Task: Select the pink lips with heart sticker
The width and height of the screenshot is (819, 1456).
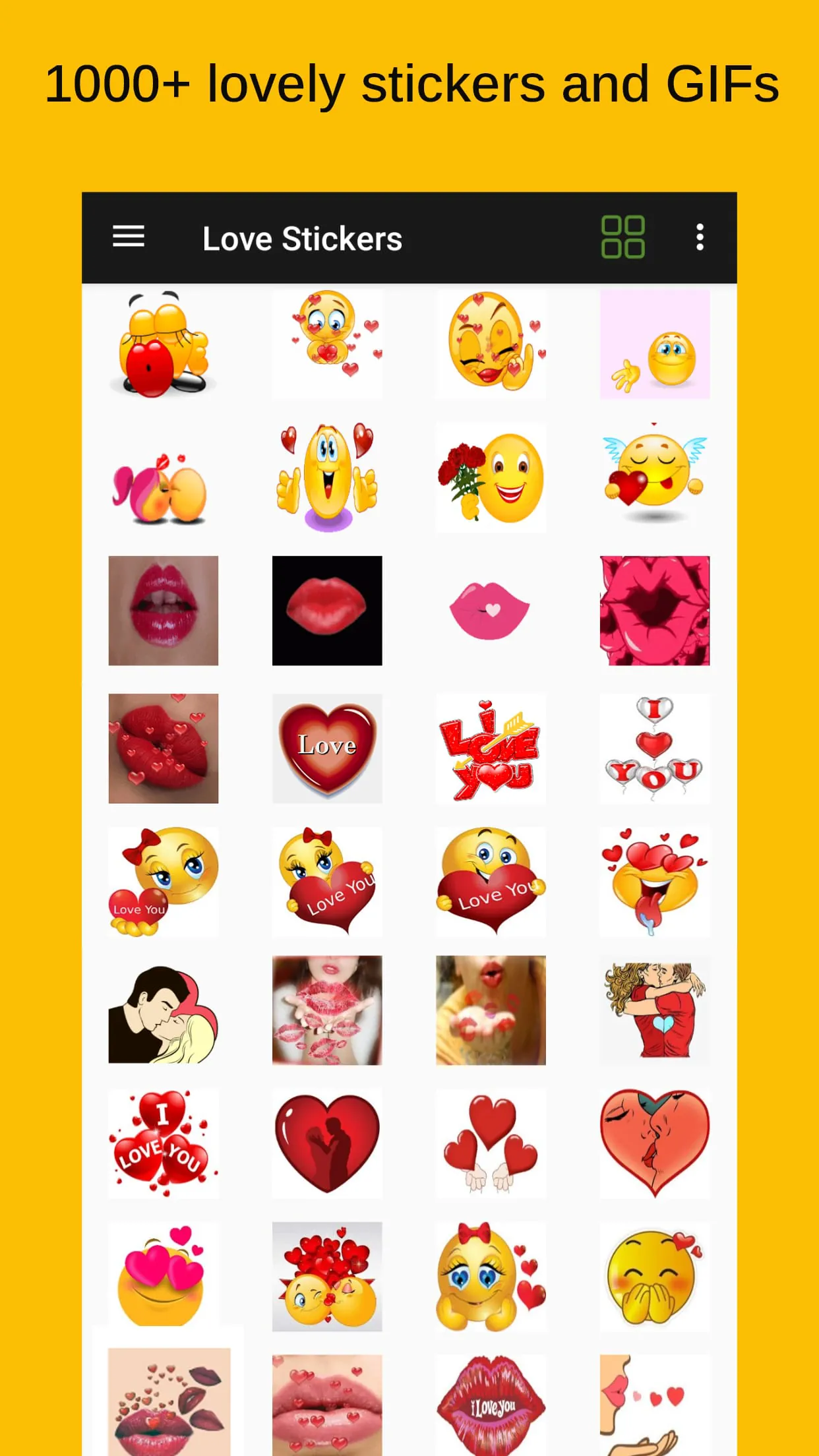Action: [491, 610]
